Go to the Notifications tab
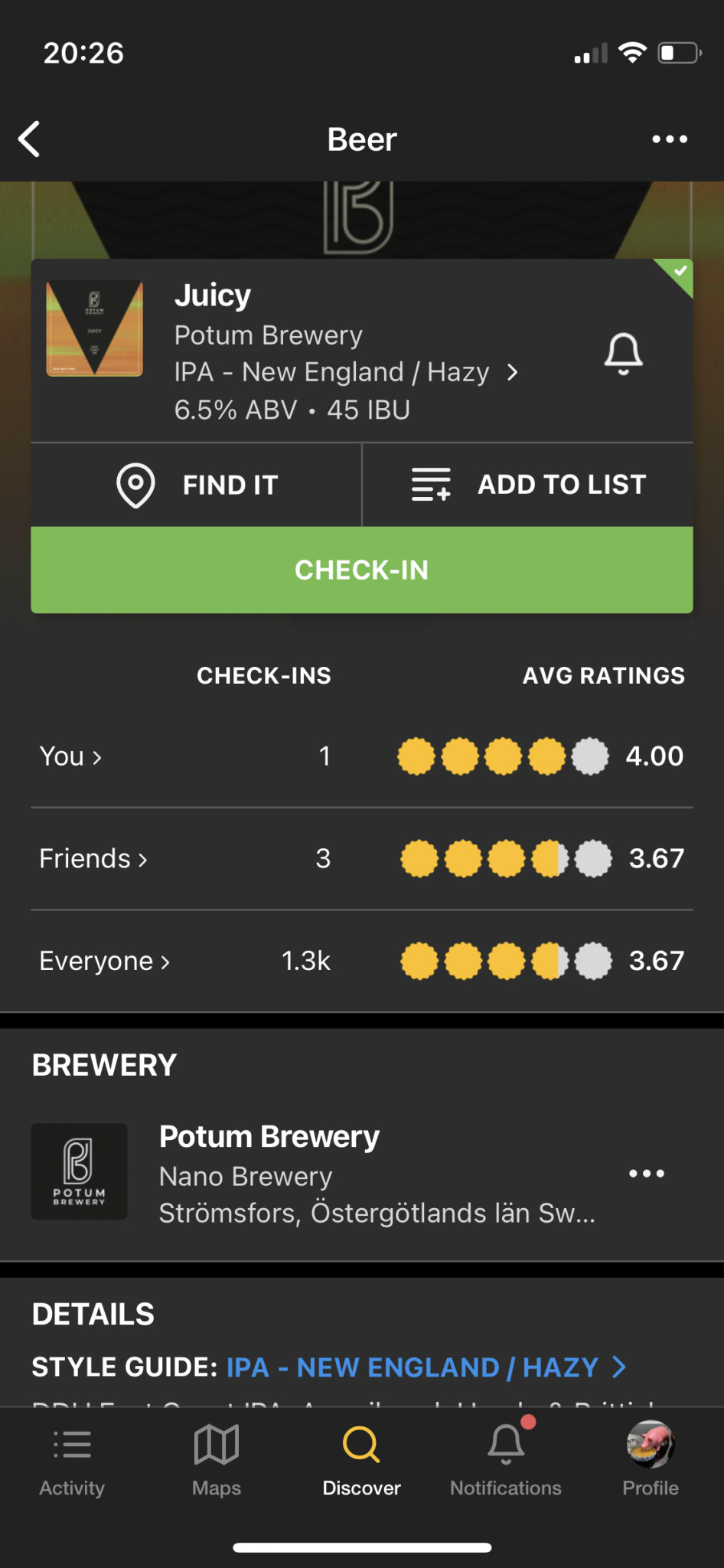Viewport: 724px width, 1568px height. click(506, 1459)
